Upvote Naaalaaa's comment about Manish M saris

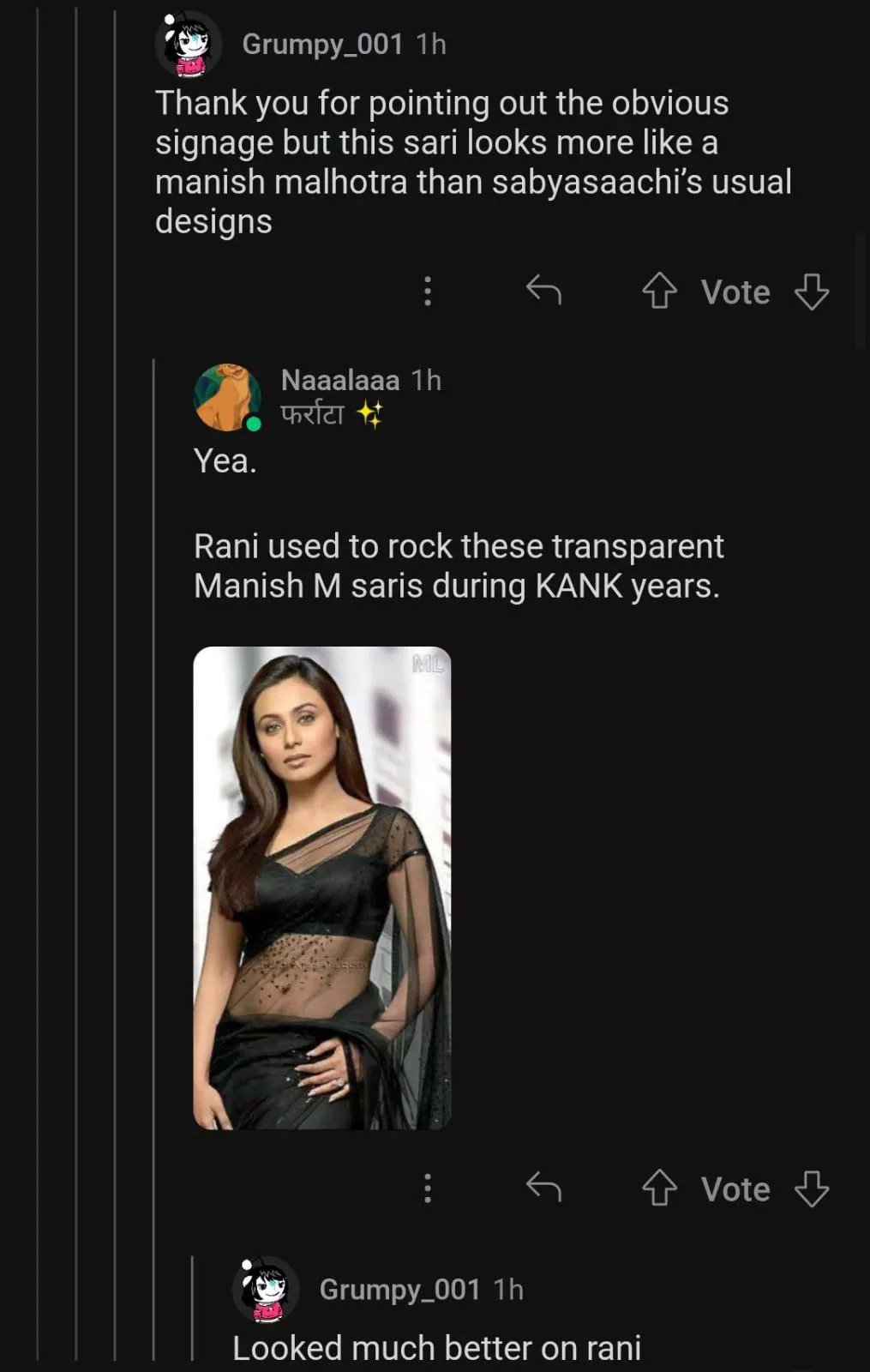click(659, 1188)
